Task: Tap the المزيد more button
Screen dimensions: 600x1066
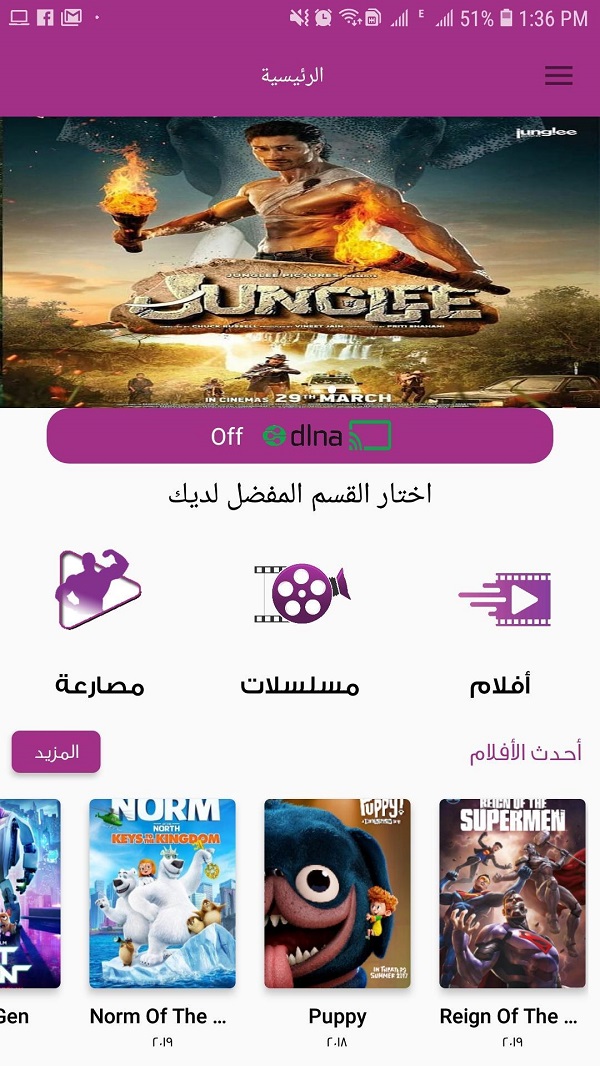Action: pos(56,752)
